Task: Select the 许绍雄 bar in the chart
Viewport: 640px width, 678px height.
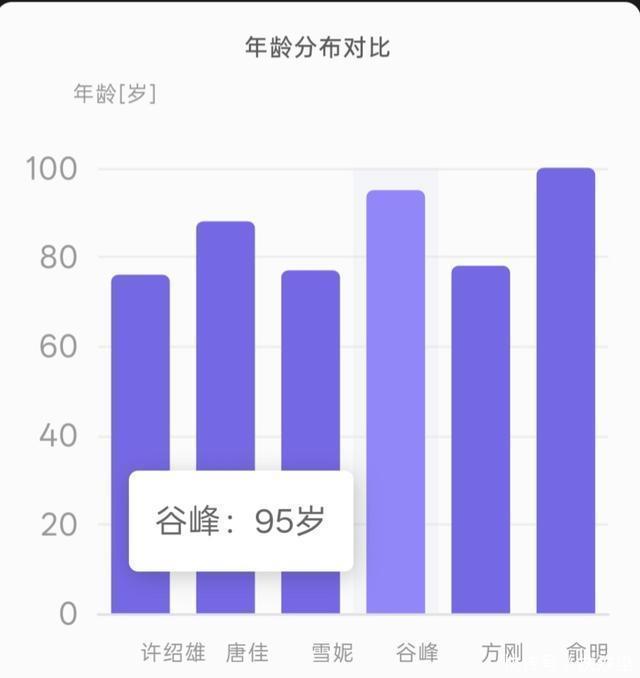Action: click(140, 380)
